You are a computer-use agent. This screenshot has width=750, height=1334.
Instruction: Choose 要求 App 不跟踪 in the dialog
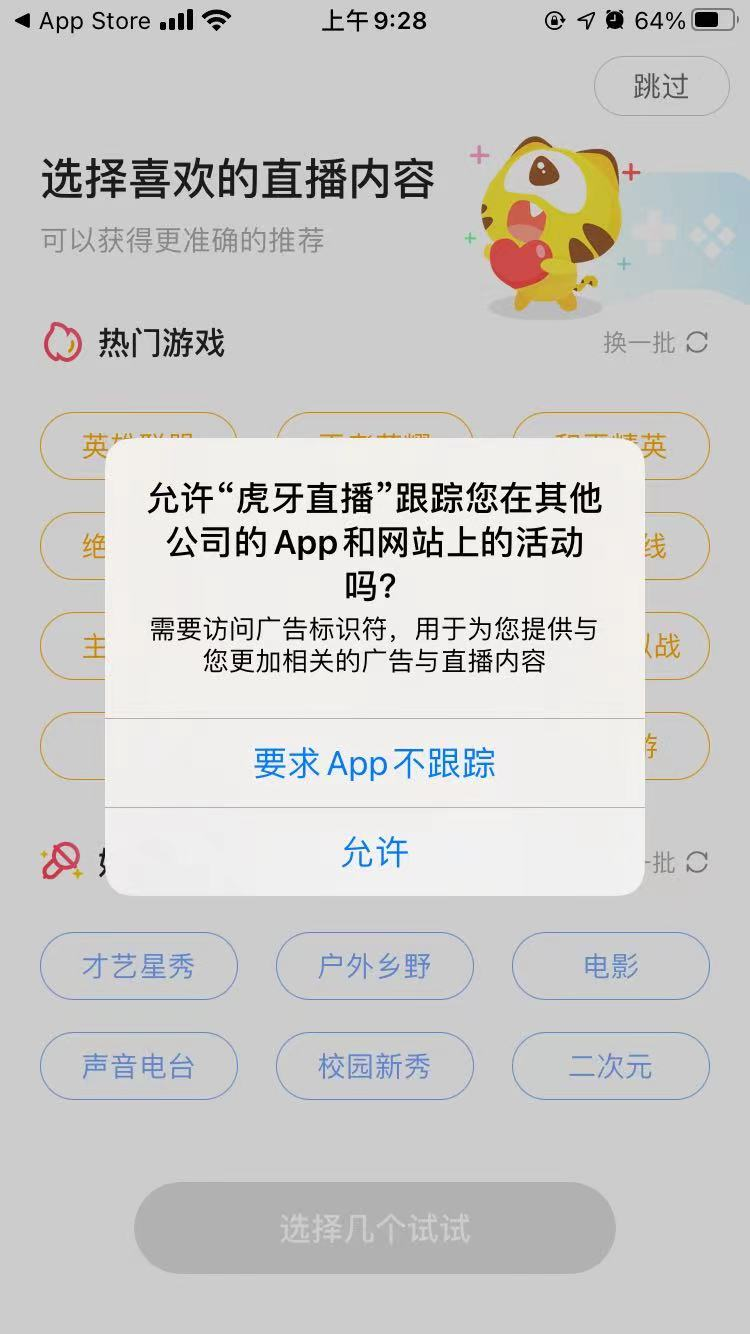coord(374,763)
